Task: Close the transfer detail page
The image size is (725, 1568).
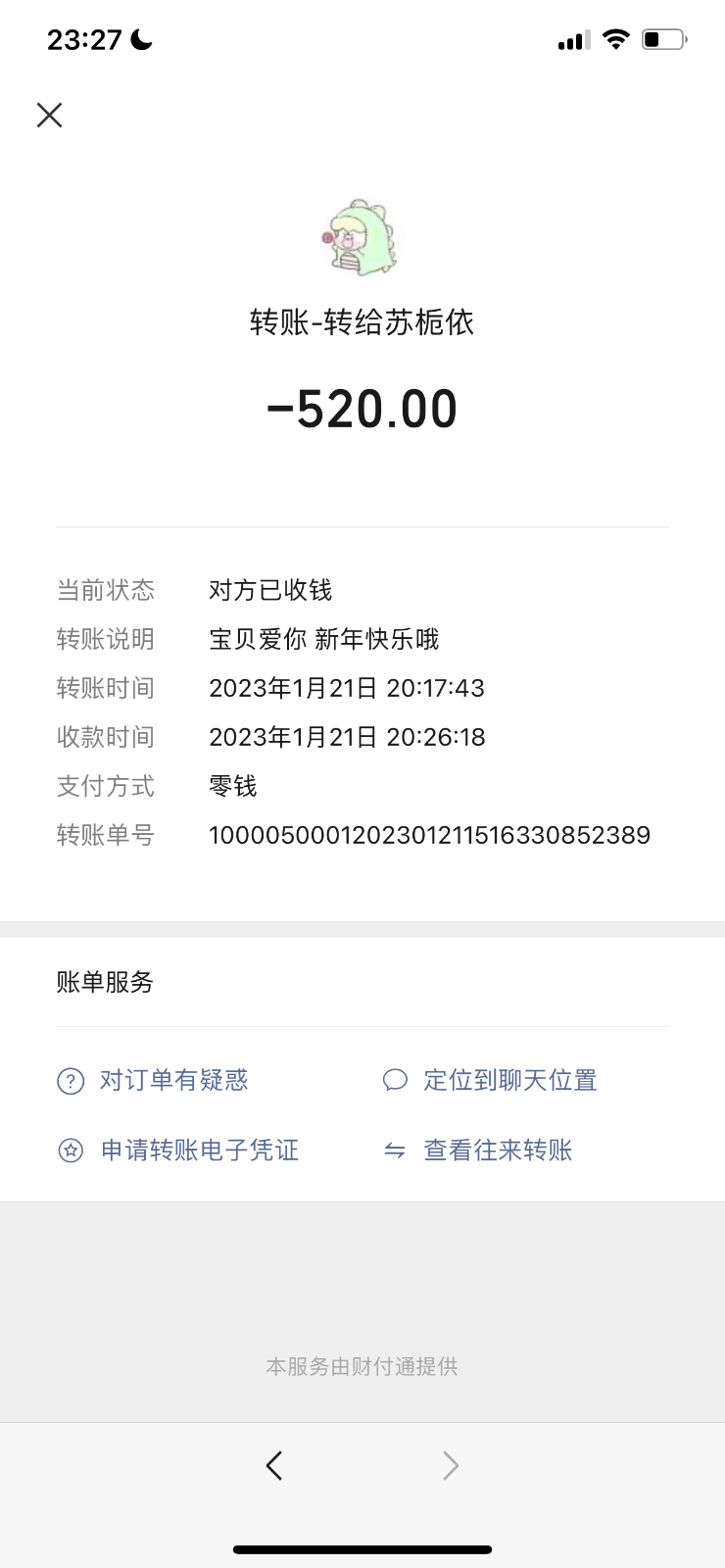Action: (49, 116)
